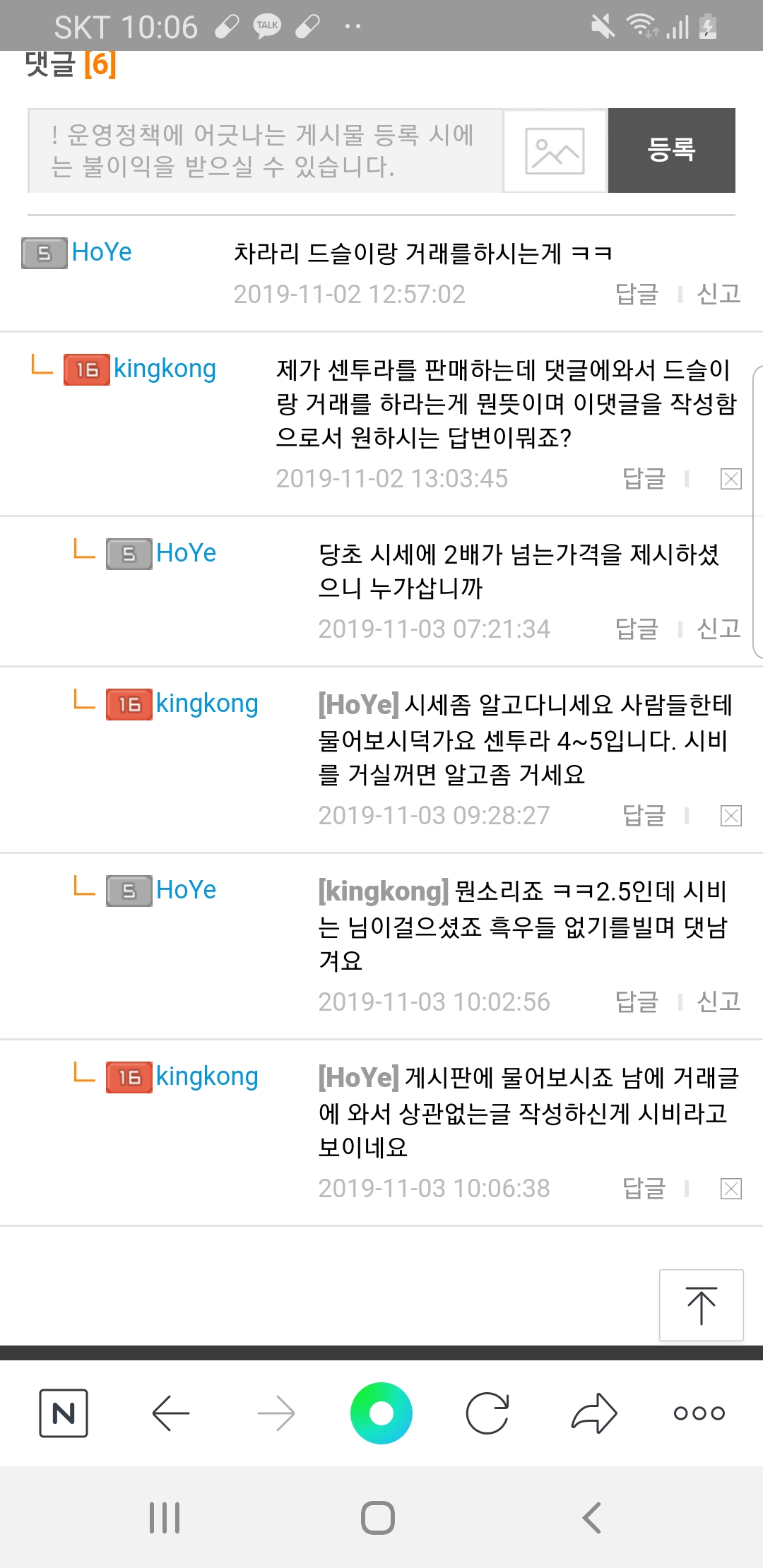
Task: Attach an image to the comment
Action: [555, 150]
